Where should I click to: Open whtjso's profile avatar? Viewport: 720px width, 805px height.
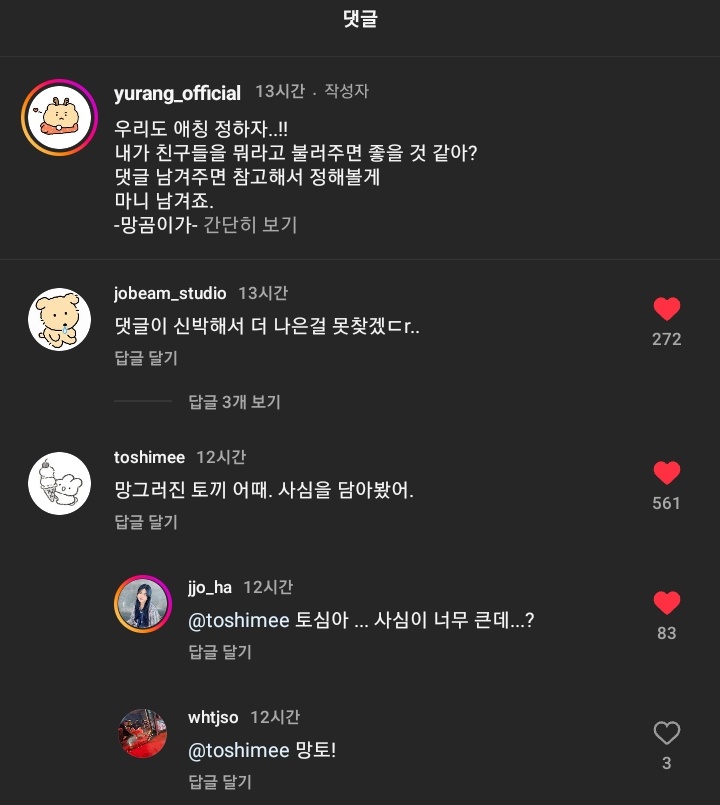point(143,734)
